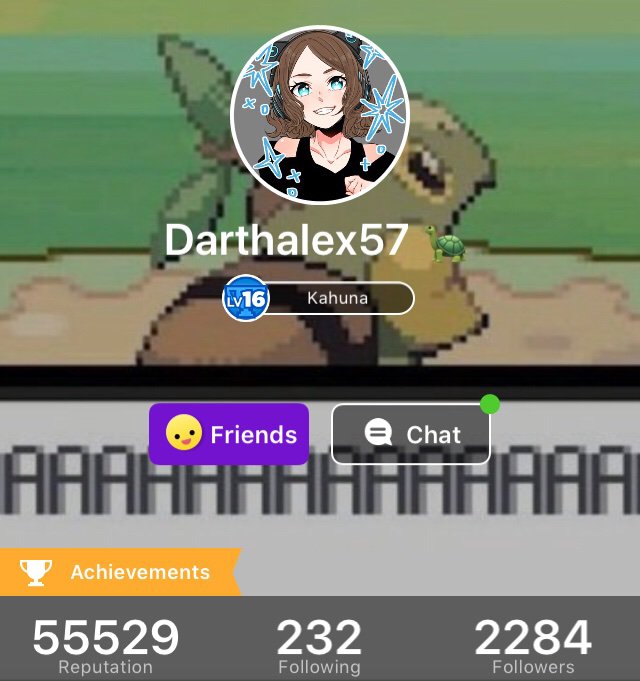View the 232 Following list
The image size is (640, 681).
(319, 646)
